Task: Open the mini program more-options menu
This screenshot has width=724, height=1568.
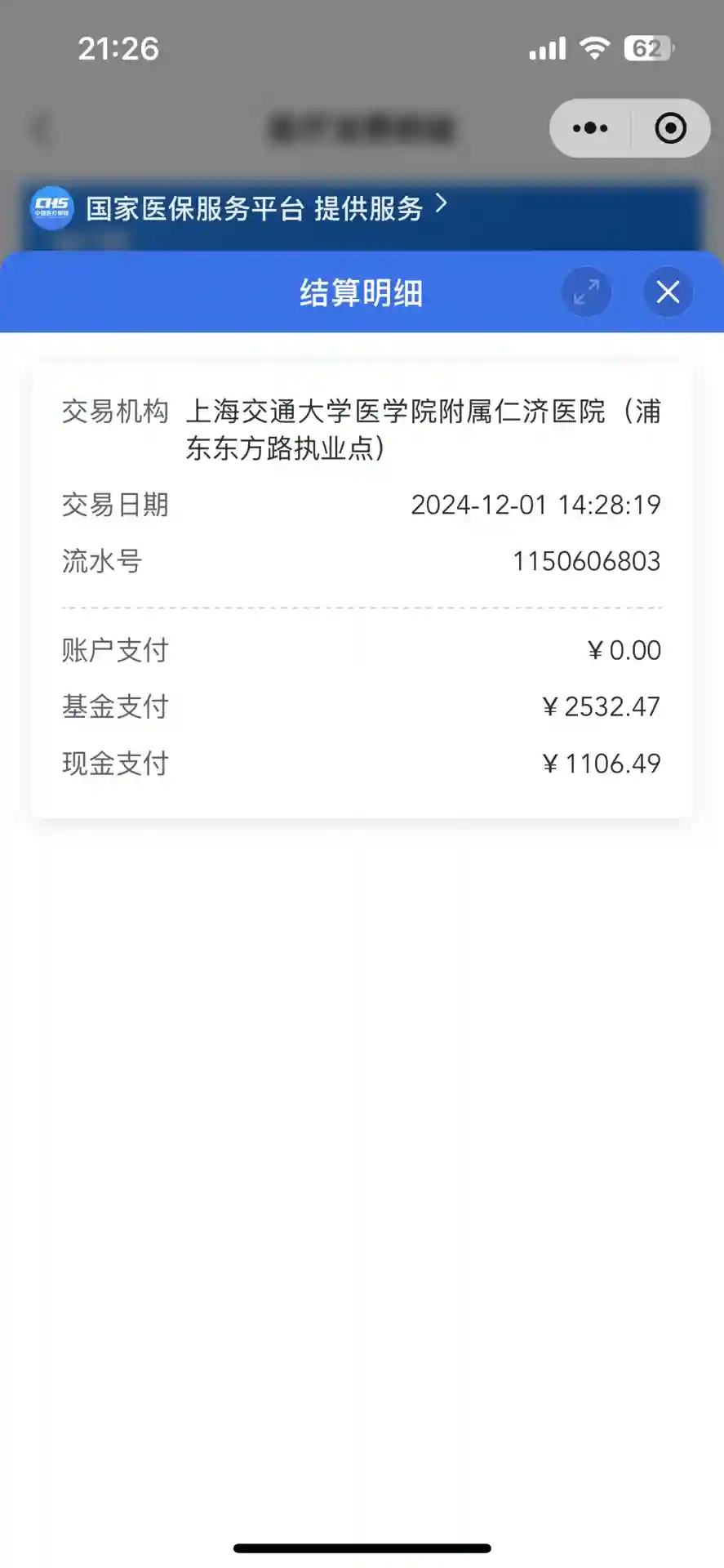Action: click(x=590, y=128)
